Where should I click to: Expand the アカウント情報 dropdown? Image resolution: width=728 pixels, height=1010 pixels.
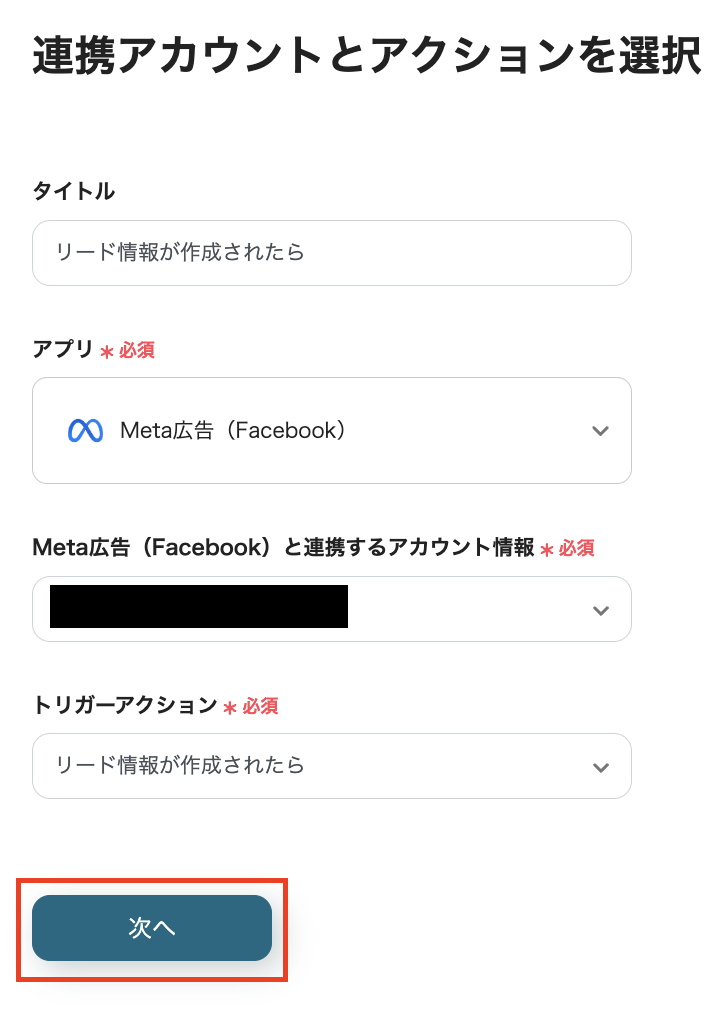coord(332,609)
